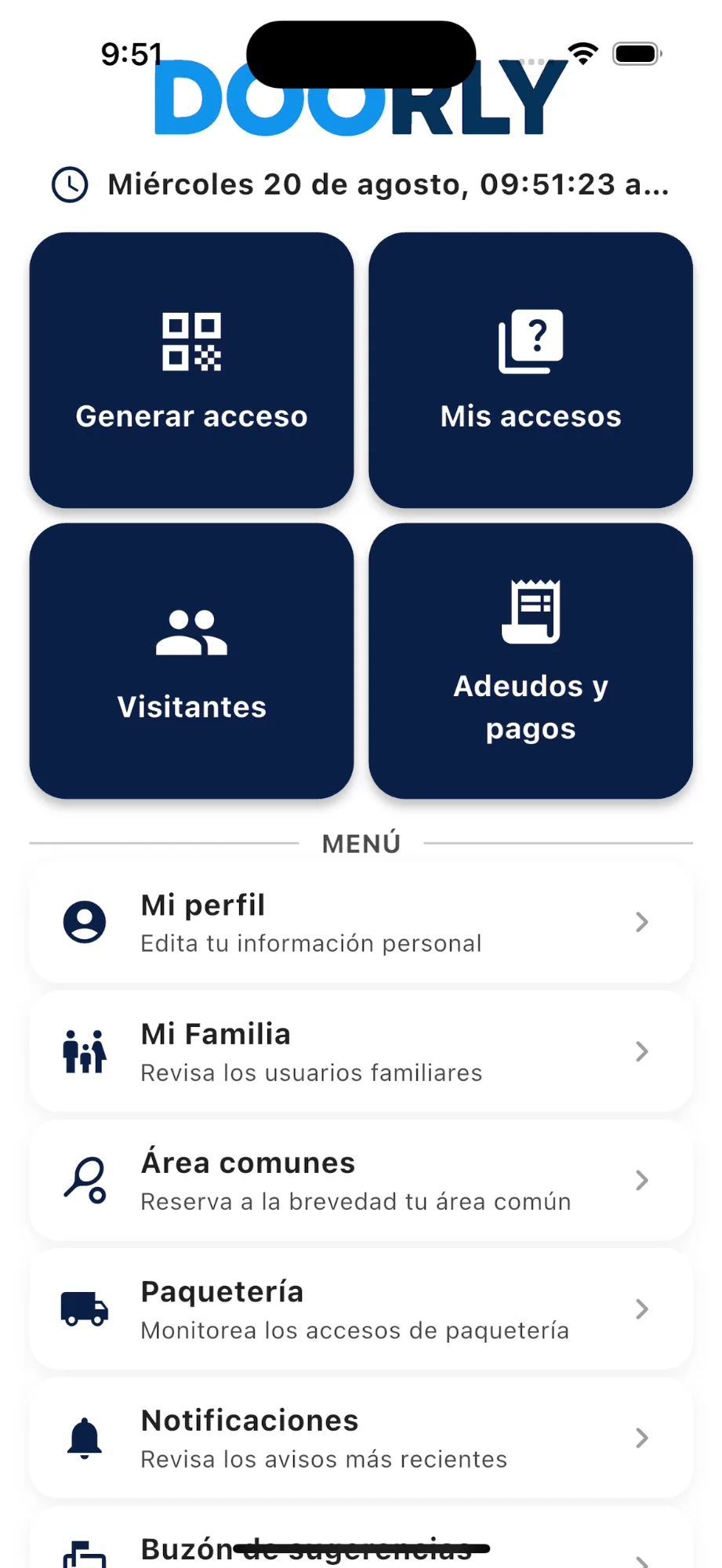Open the Generar acceso card
Image resolution: width=722 pixels, height=1568 pixels.
pyautogui.click(x=191, y=370)
